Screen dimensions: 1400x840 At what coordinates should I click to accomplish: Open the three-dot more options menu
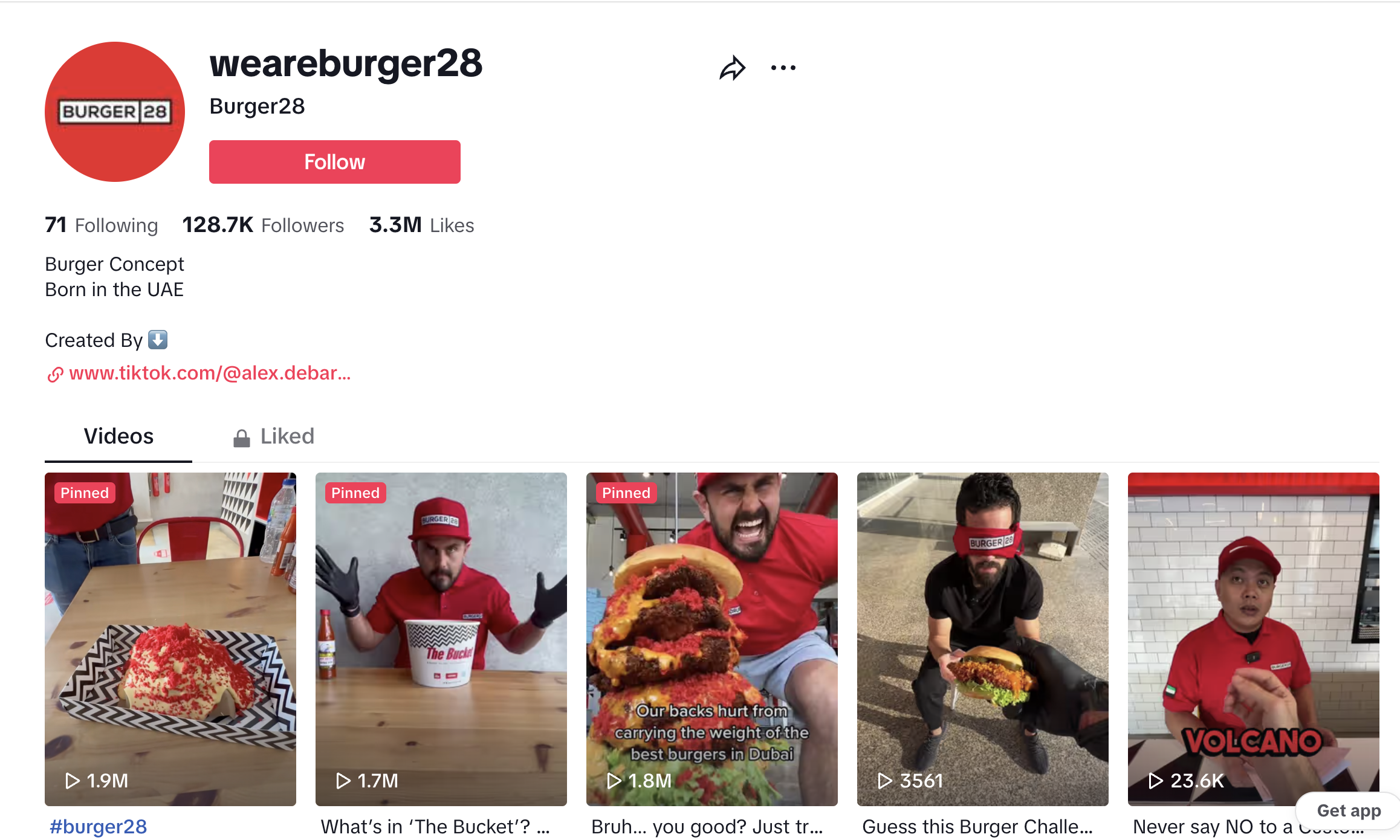(x=783, y=68)
